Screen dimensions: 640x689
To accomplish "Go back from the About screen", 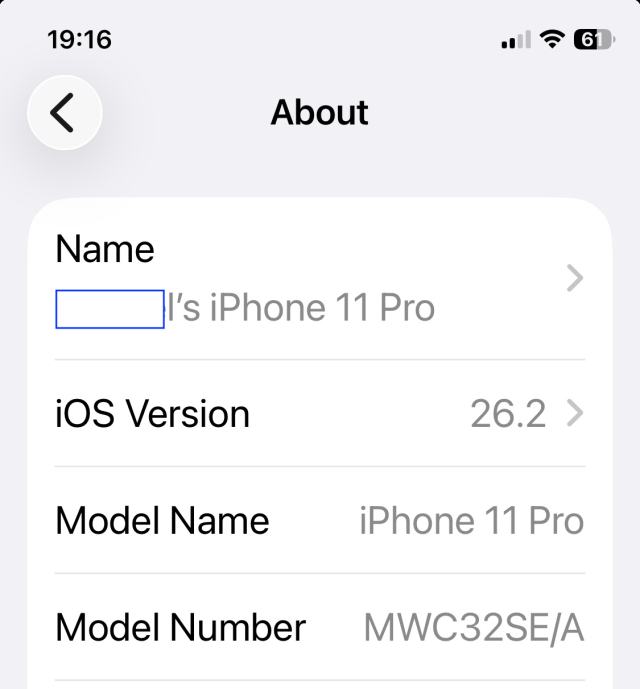I will (64, 112).
